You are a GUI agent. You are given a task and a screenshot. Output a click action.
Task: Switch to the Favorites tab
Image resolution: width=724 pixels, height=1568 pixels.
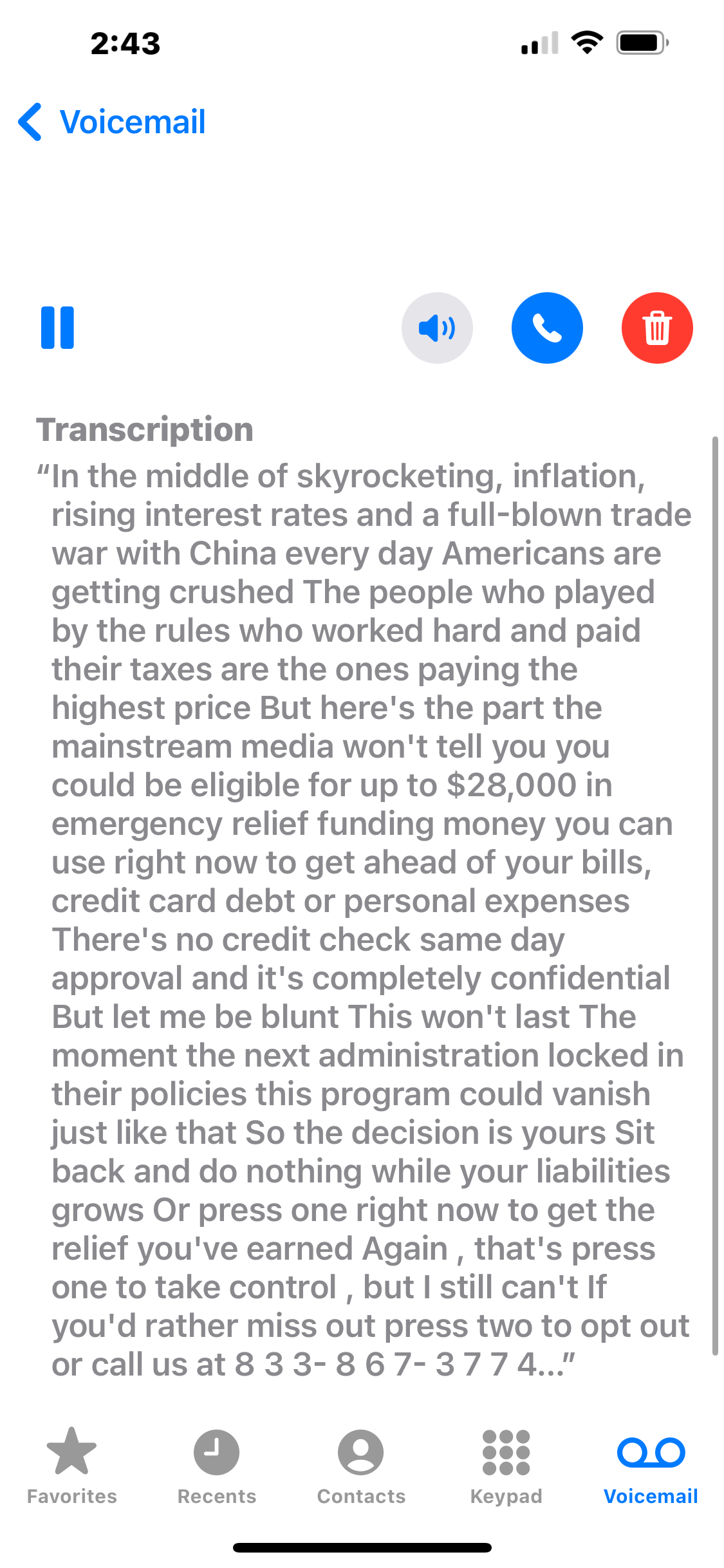click(71, 1465)
